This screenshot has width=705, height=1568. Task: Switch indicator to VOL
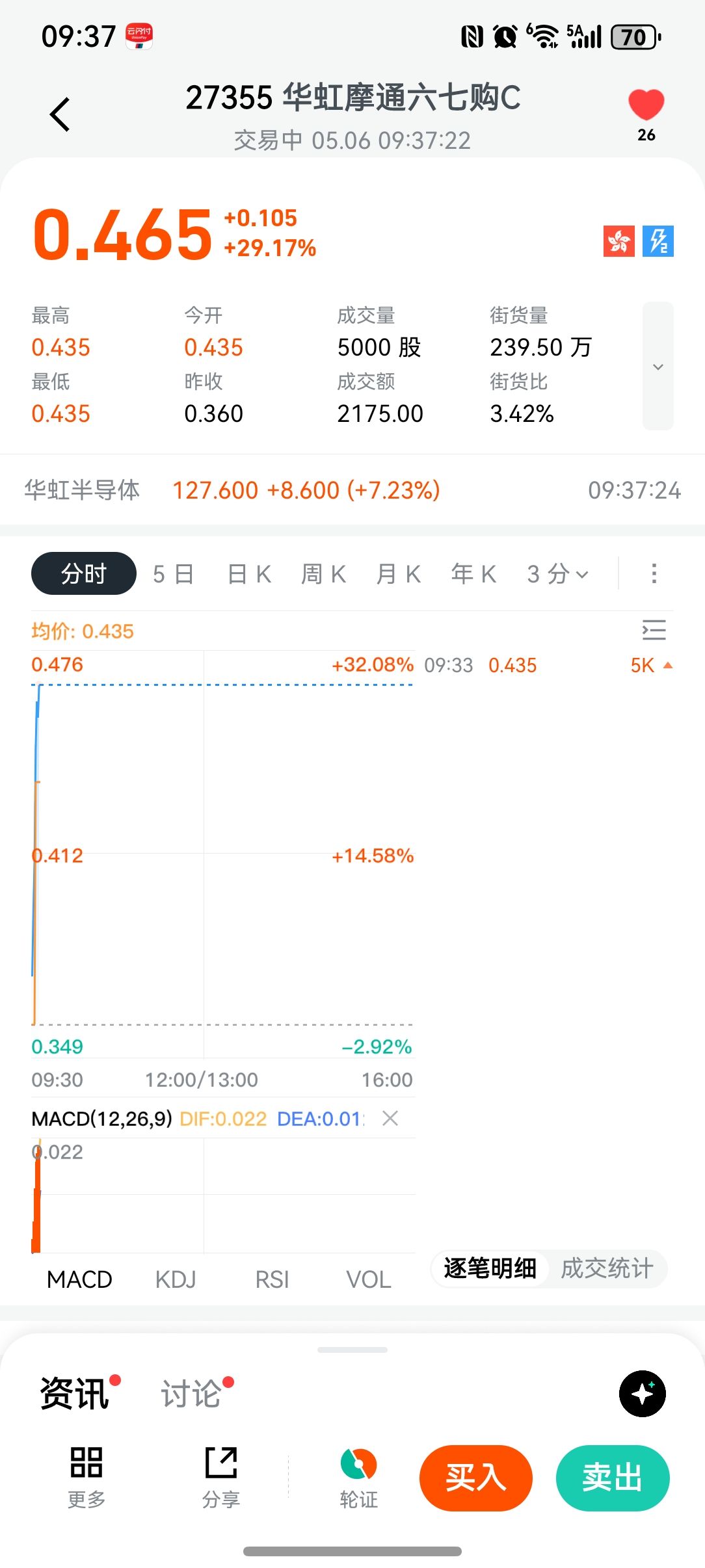coord(369,1279)
